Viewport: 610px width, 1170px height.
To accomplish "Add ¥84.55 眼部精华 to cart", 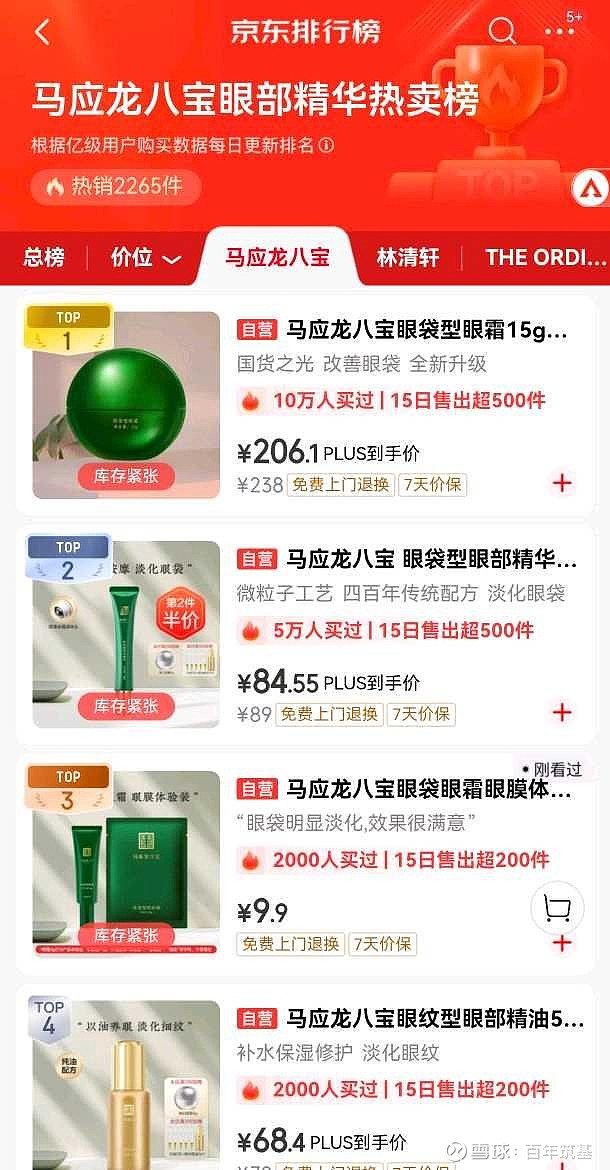I will coord(562,712).
